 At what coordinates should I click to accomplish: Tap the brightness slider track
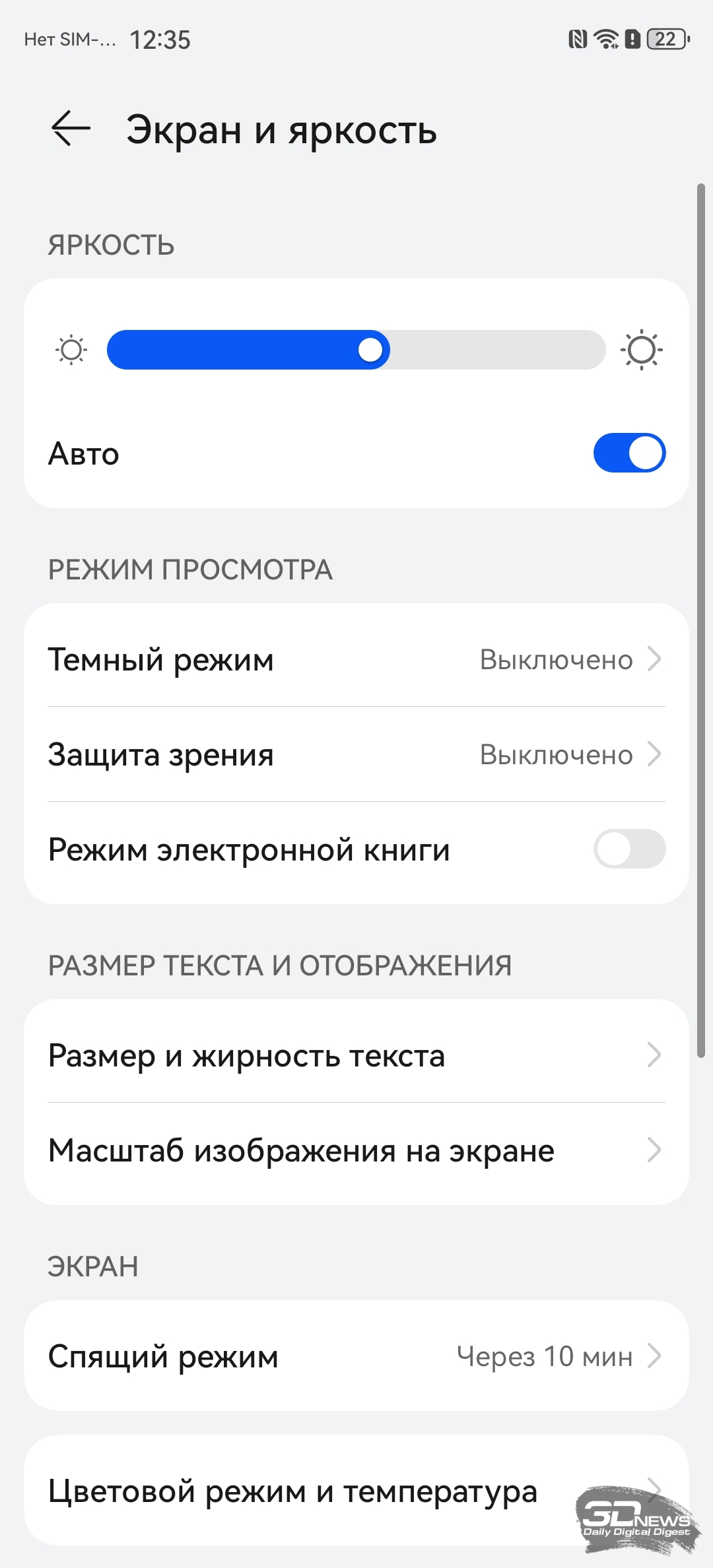(356, 350)
